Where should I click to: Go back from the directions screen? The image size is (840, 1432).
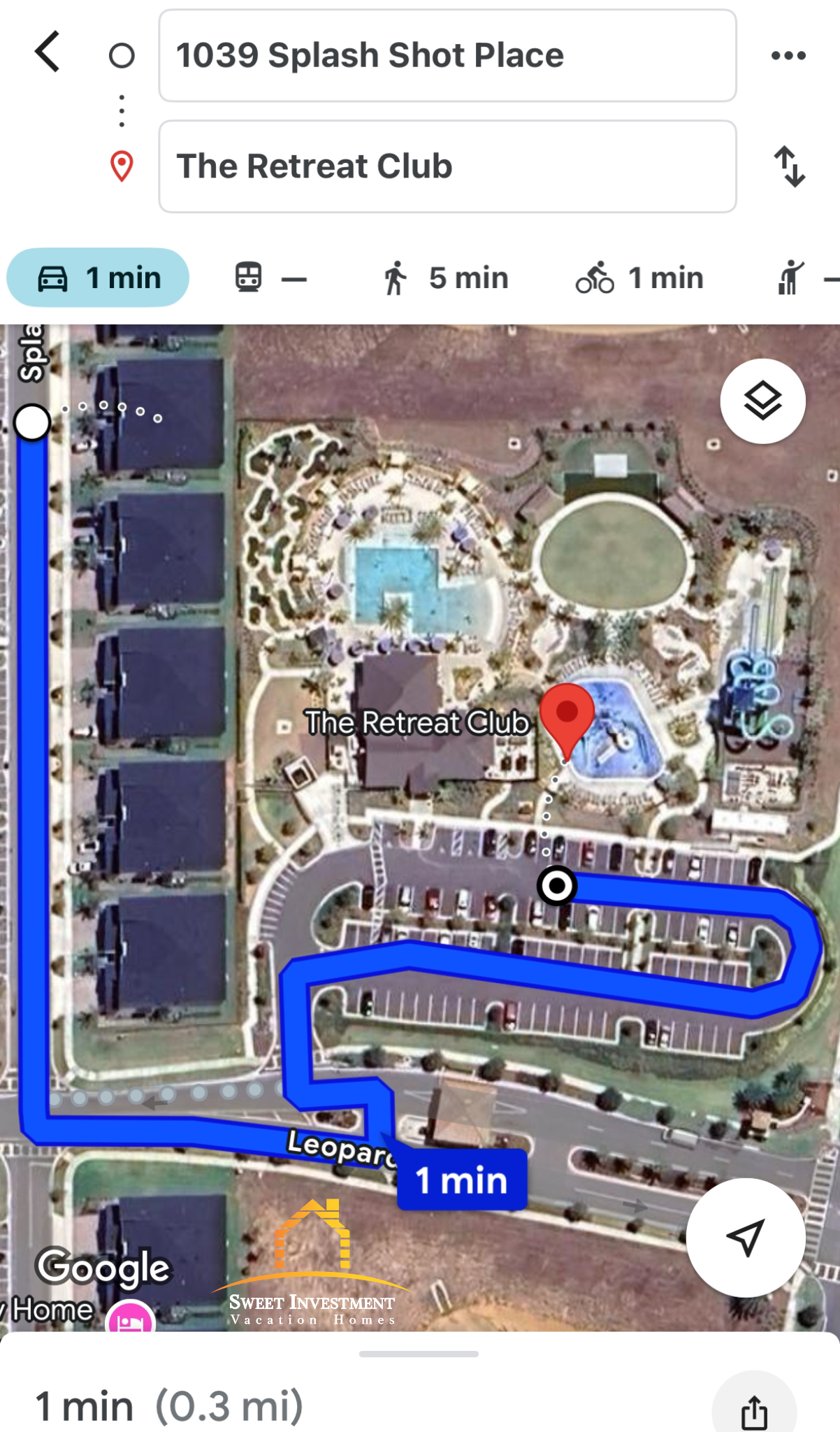(48, 52)
